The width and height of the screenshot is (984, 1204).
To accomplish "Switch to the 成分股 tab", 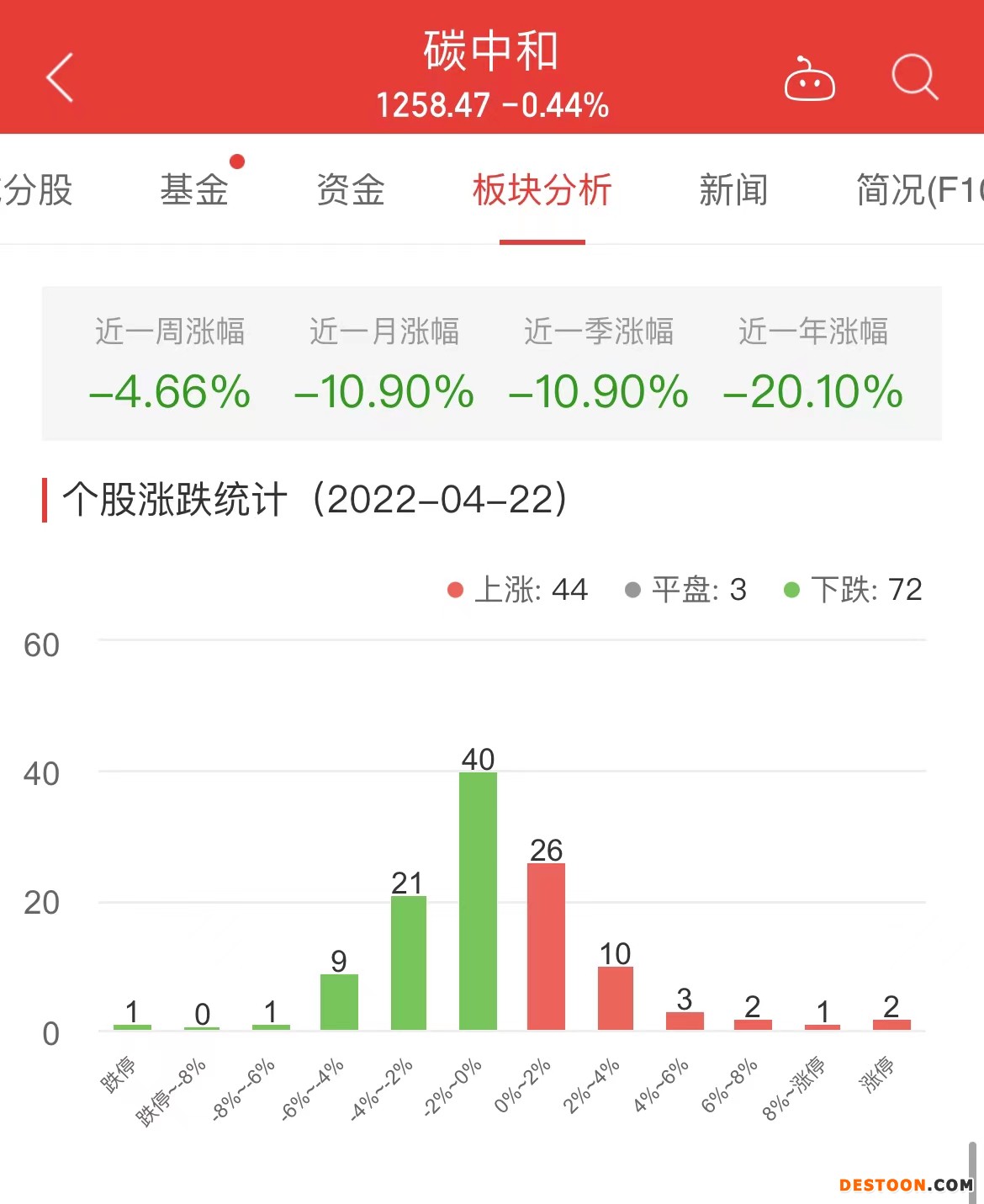I will pyautogui.click(x=38, y=190).
